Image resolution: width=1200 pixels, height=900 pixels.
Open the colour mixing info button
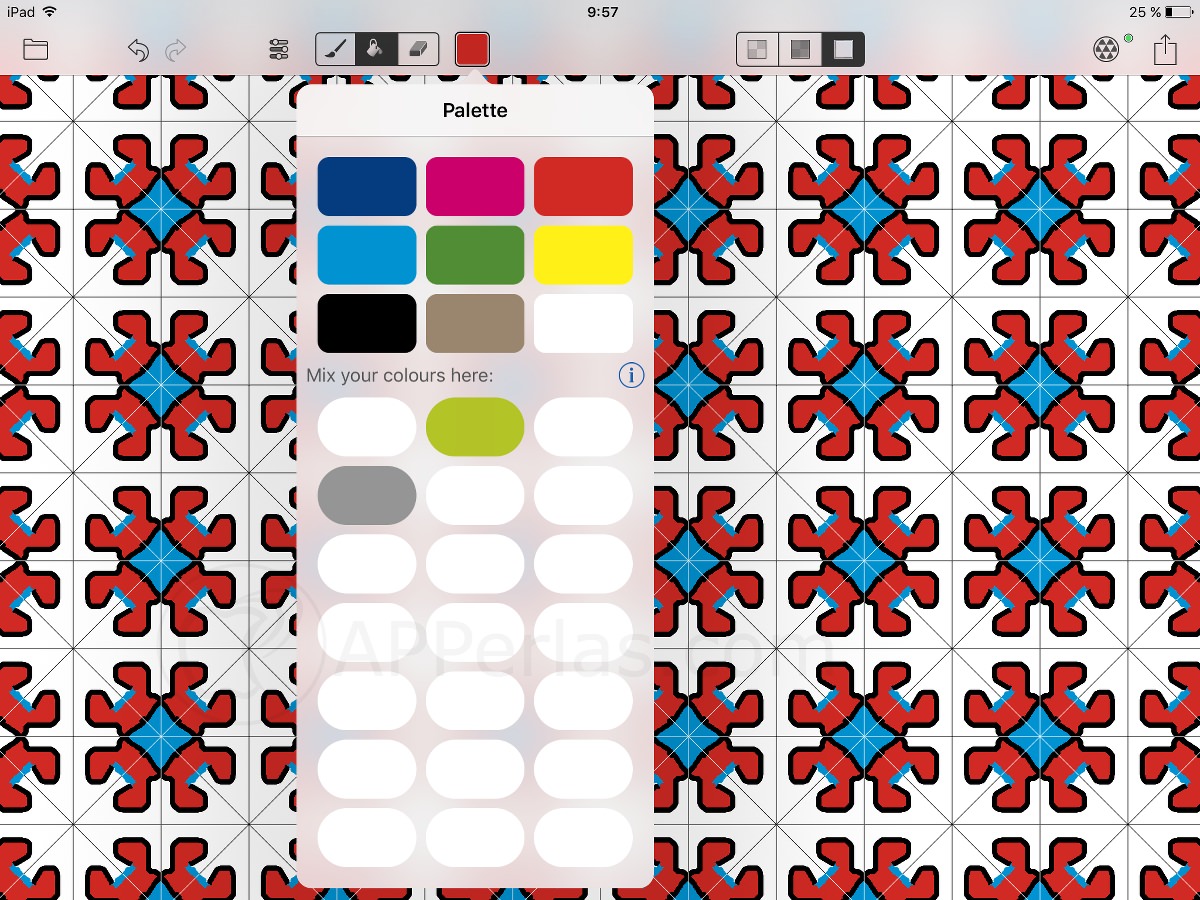coord(631,375)
